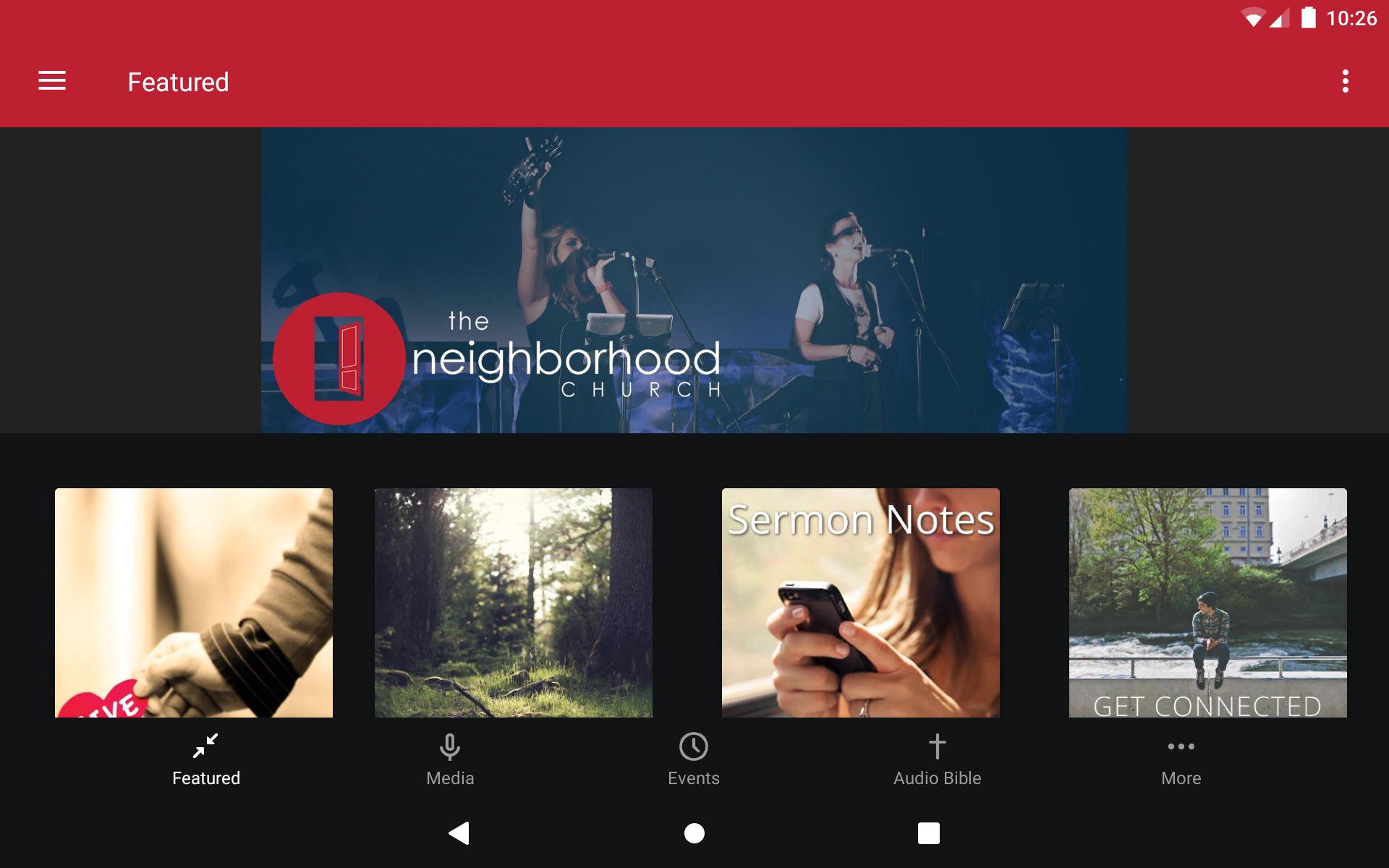This screenshot has width=1389, height=868.
Task: Open the overflow menu
Action: click(x=1345, y=81)
